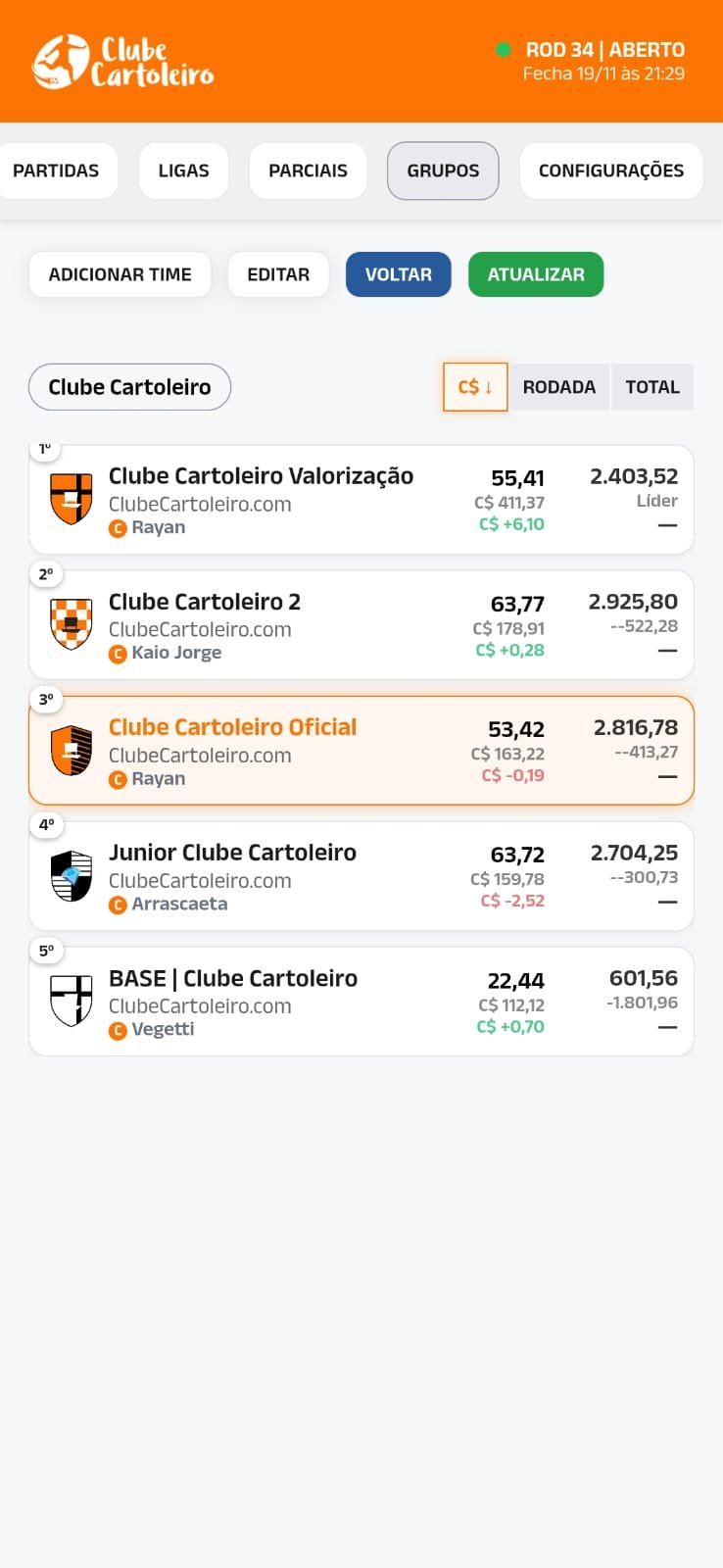
Task: Go to the Parciais tab
Action: (x=308, y=171)
